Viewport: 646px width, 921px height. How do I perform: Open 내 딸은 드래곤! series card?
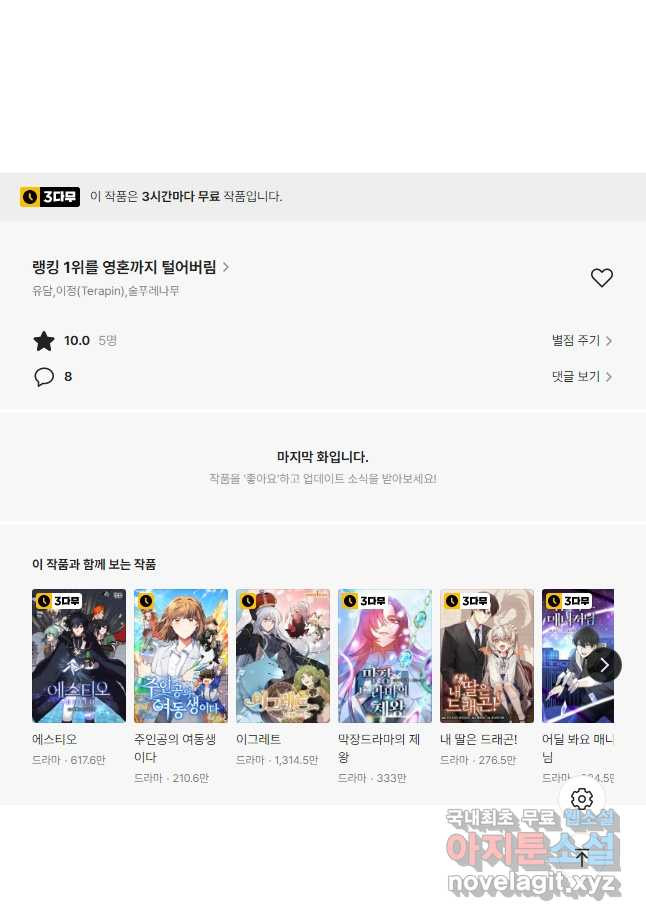click(487, 656)
